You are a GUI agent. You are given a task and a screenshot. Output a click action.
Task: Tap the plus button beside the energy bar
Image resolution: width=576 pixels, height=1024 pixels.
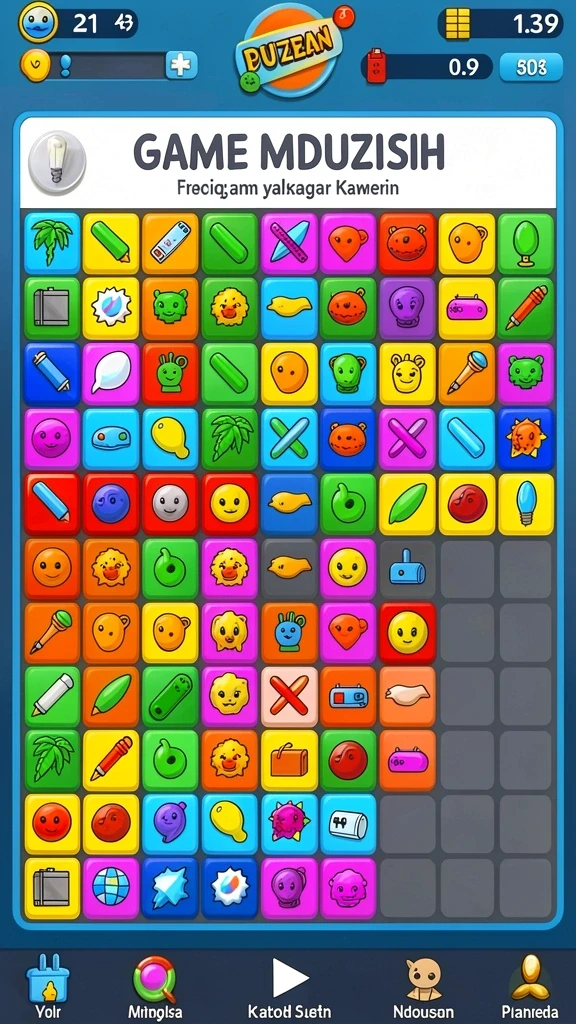[x=182, y=66]
